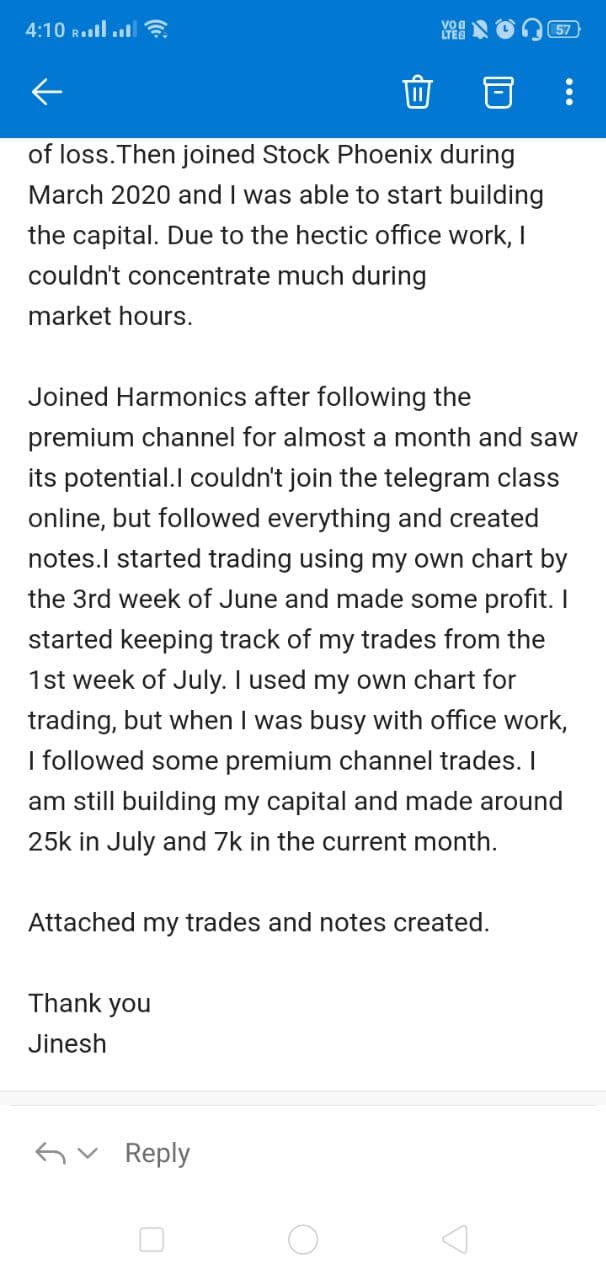Tap the system home button

303,1240
